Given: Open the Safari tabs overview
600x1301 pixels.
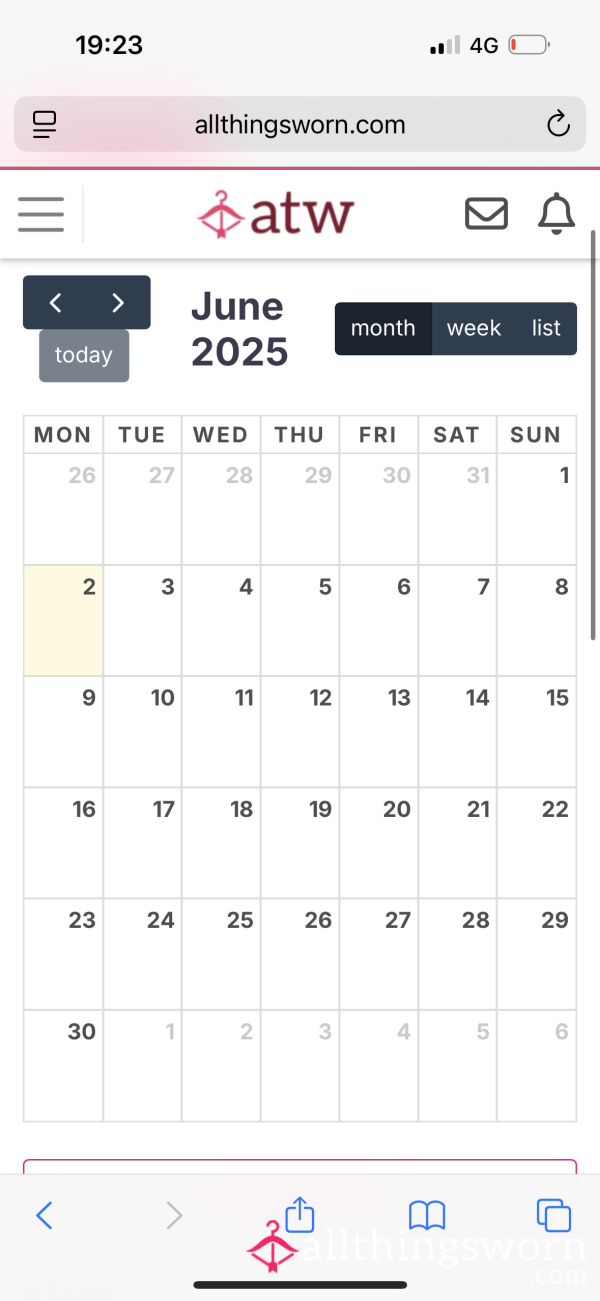Looking at the screenshot, I should tap(554, 1215).
